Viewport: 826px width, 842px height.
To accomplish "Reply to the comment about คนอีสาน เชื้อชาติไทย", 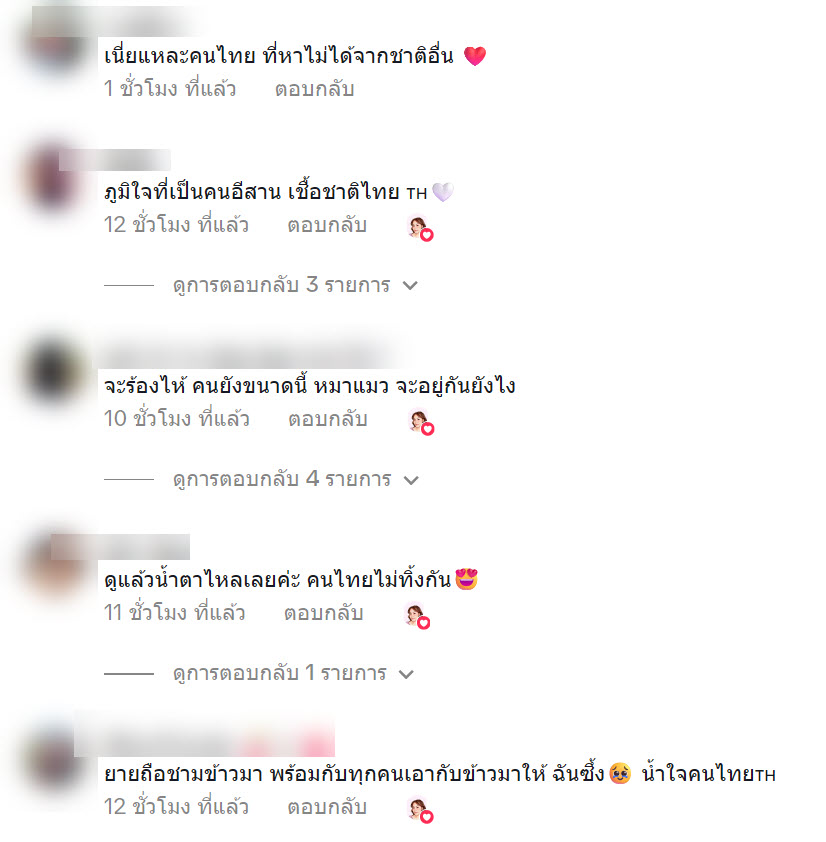I will [327, 225].
